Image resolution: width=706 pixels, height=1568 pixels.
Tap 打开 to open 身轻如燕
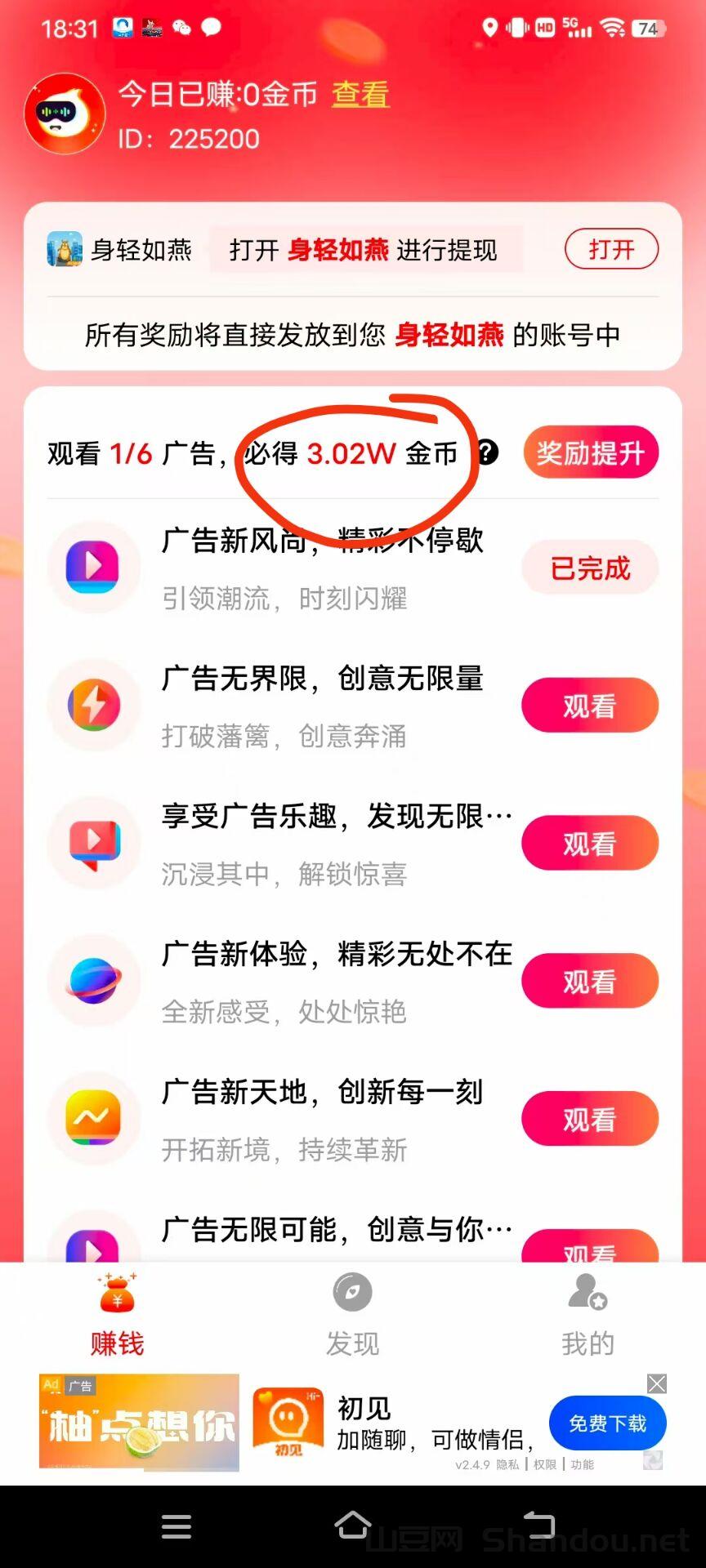[x=611, y=249]
